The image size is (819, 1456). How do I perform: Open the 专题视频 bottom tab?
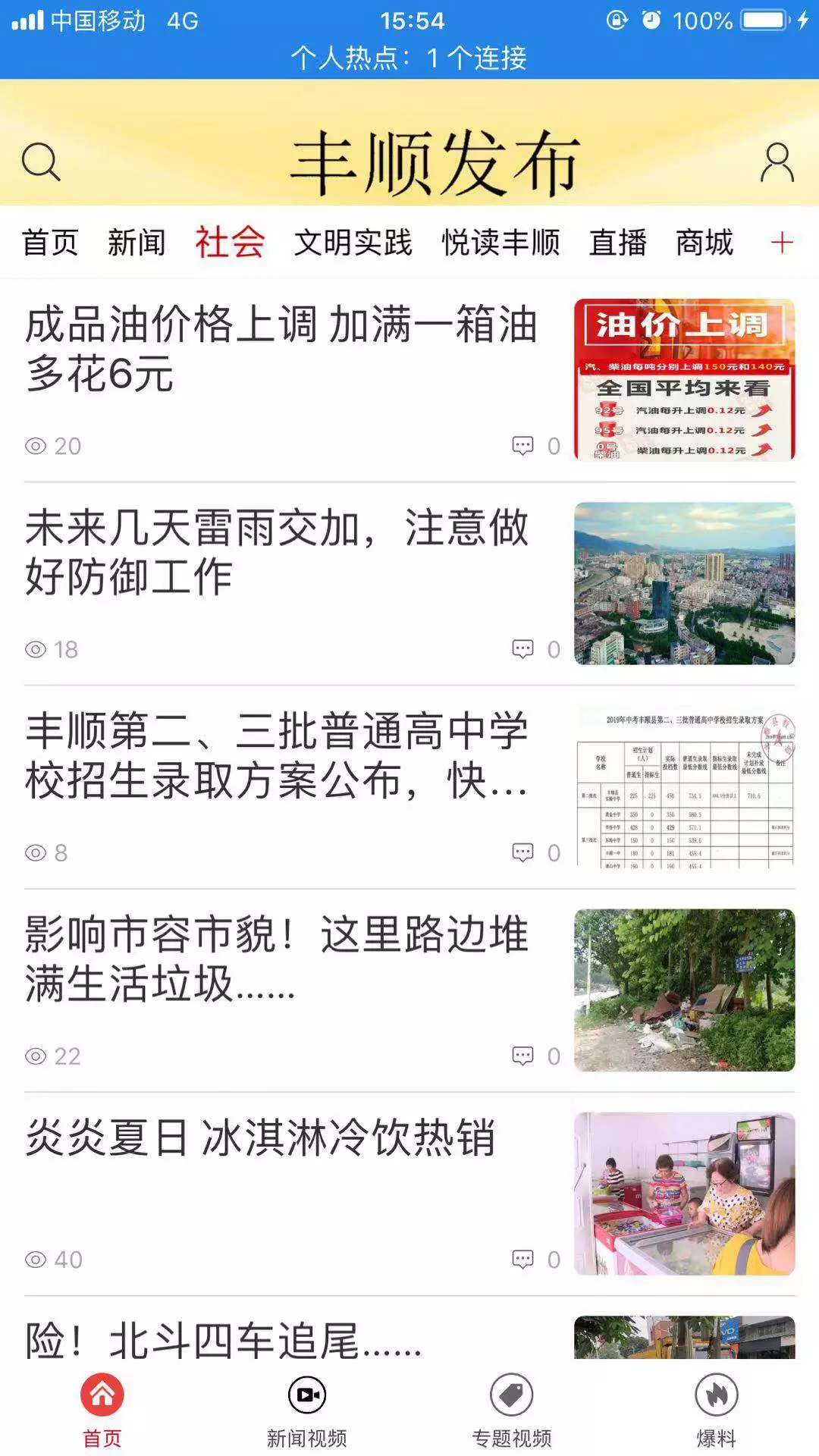click(x=512, y=1410)
